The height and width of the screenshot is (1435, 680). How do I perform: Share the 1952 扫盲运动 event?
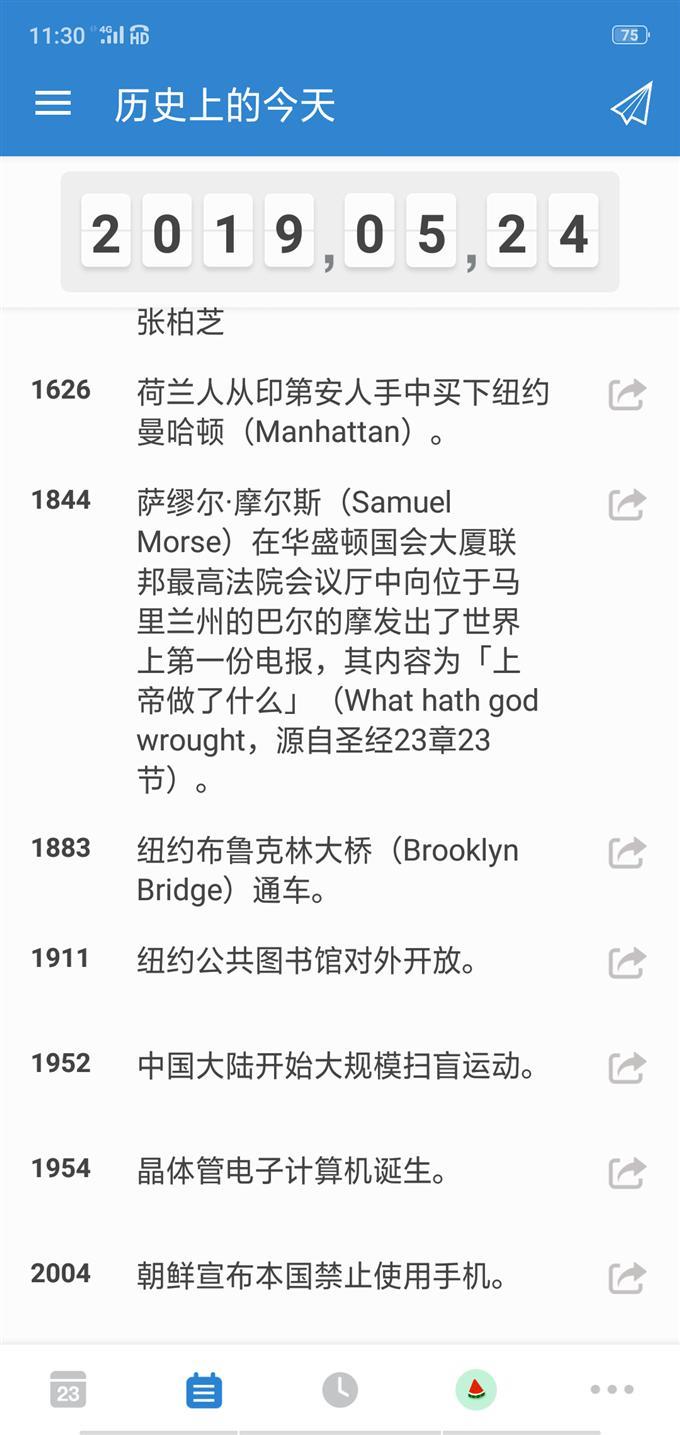click(x=627, y=1067)
